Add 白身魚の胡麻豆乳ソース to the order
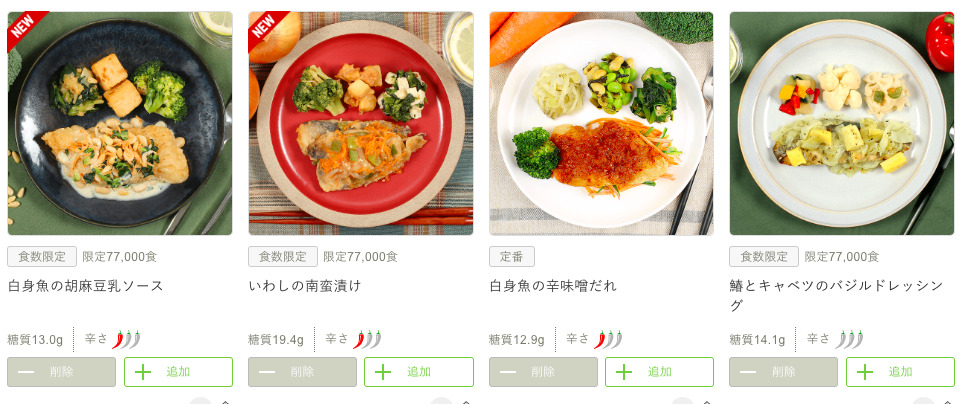 178,372
